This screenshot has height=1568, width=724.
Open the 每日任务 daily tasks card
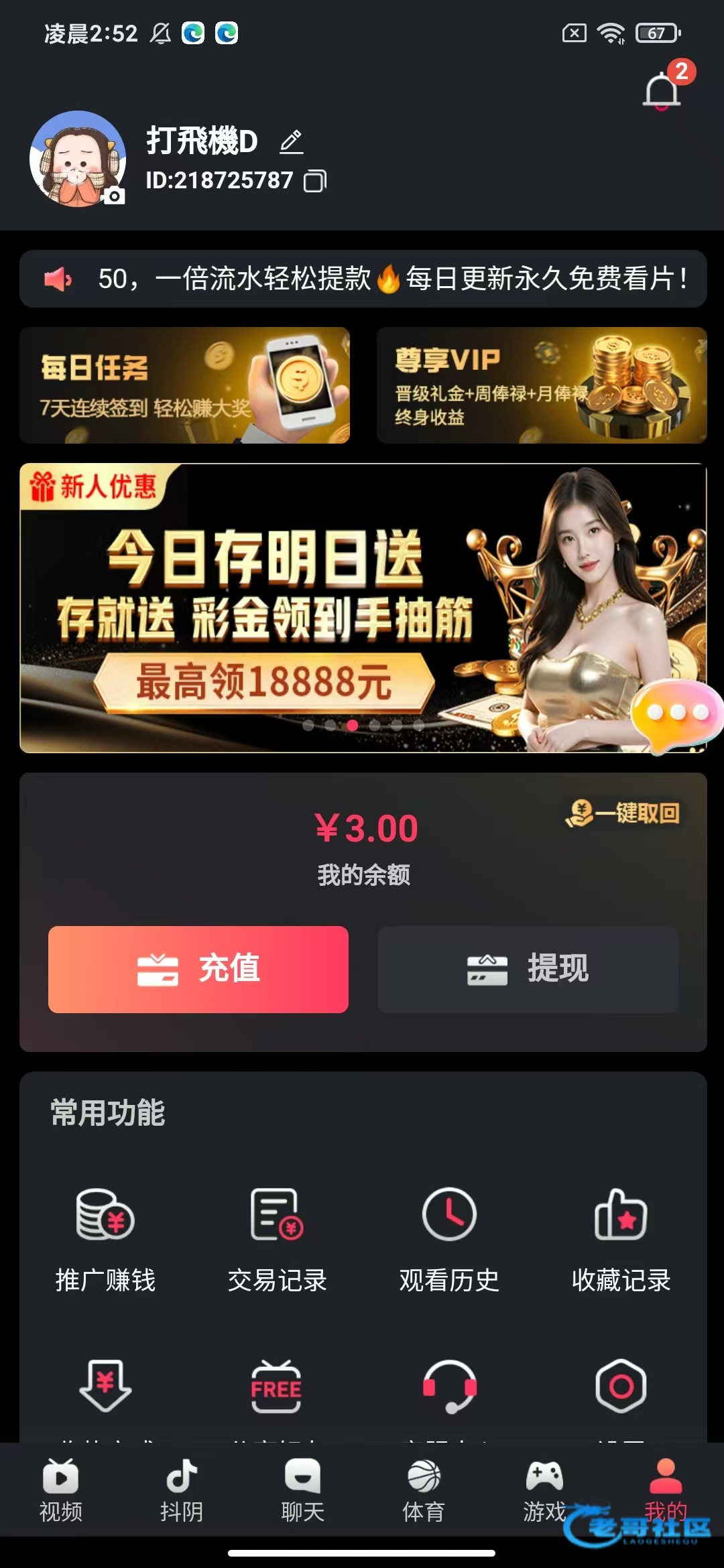click(184, 385)
